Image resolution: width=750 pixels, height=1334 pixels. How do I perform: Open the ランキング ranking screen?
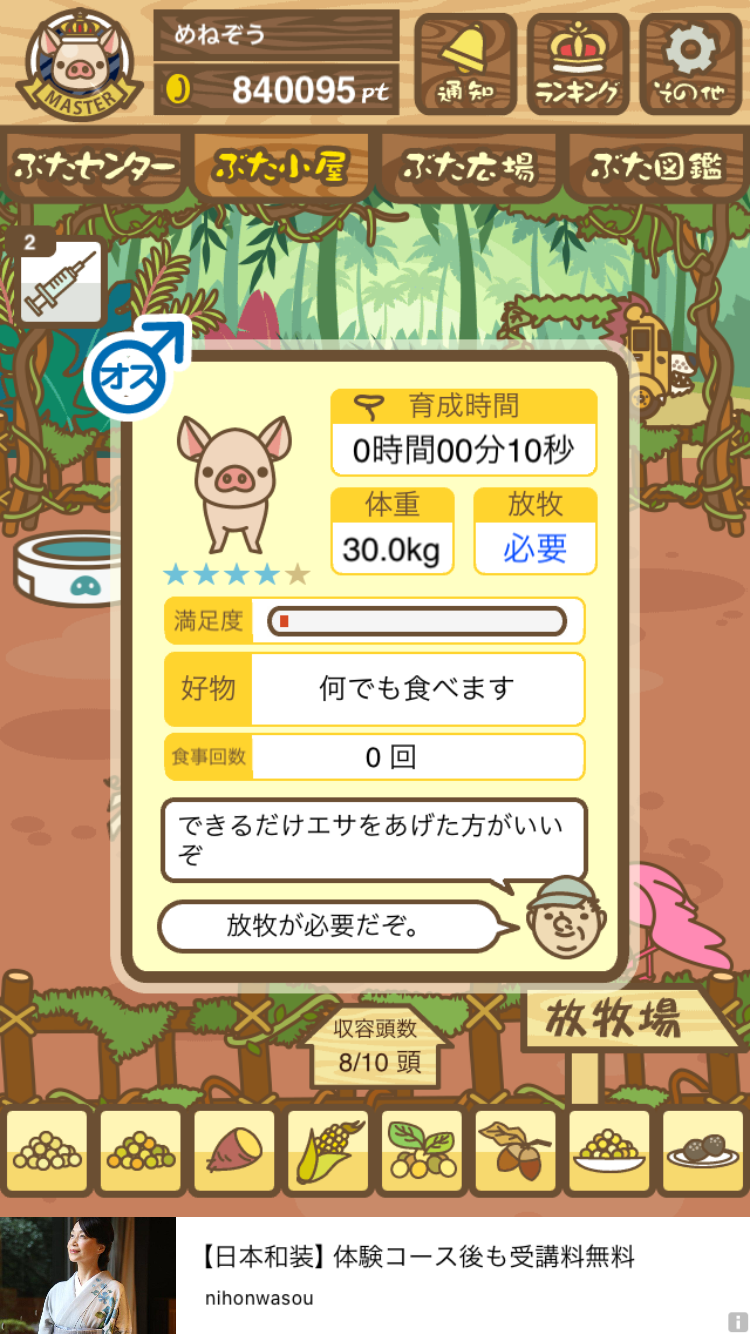click(x=577, y=62)
